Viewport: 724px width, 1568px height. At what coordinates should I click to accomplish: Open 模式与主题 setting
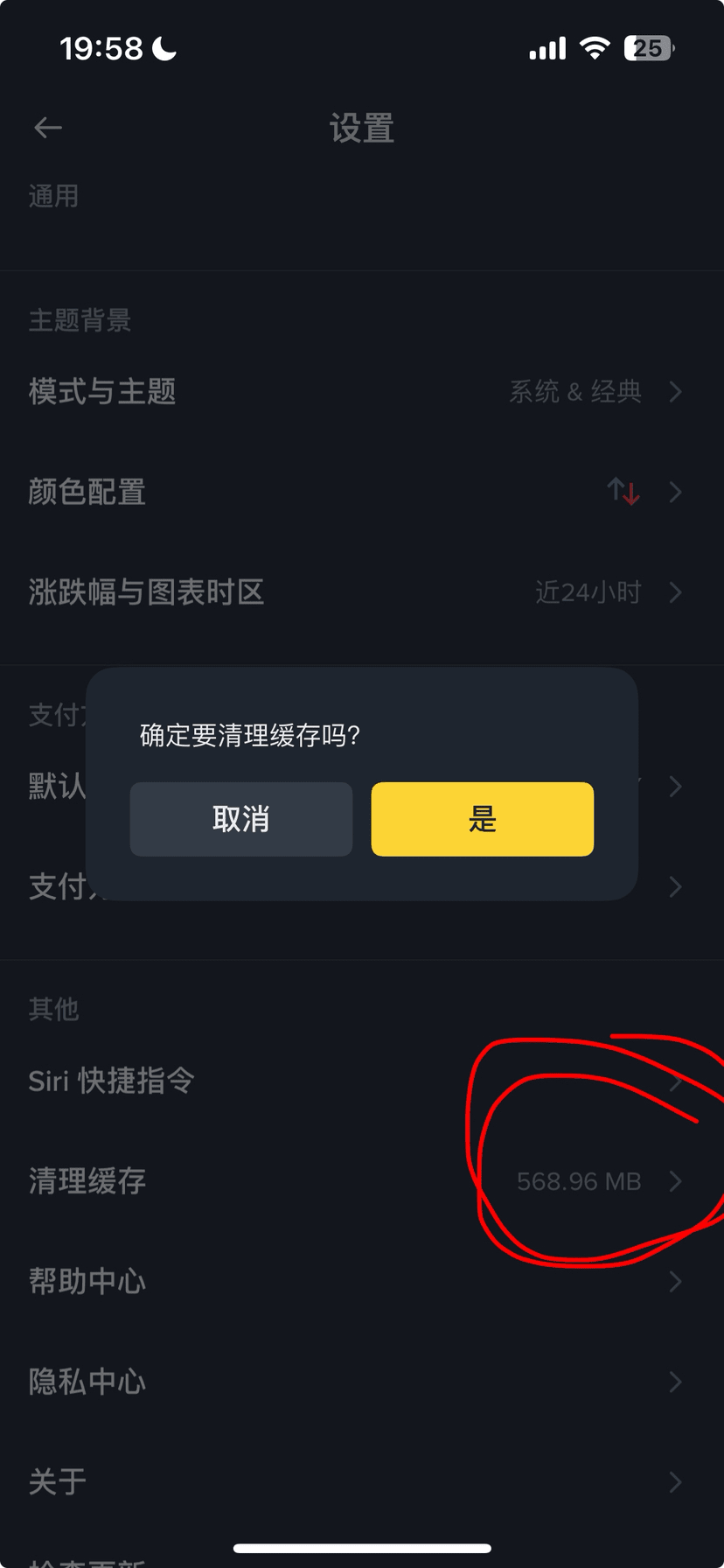[x=362, y=391]
